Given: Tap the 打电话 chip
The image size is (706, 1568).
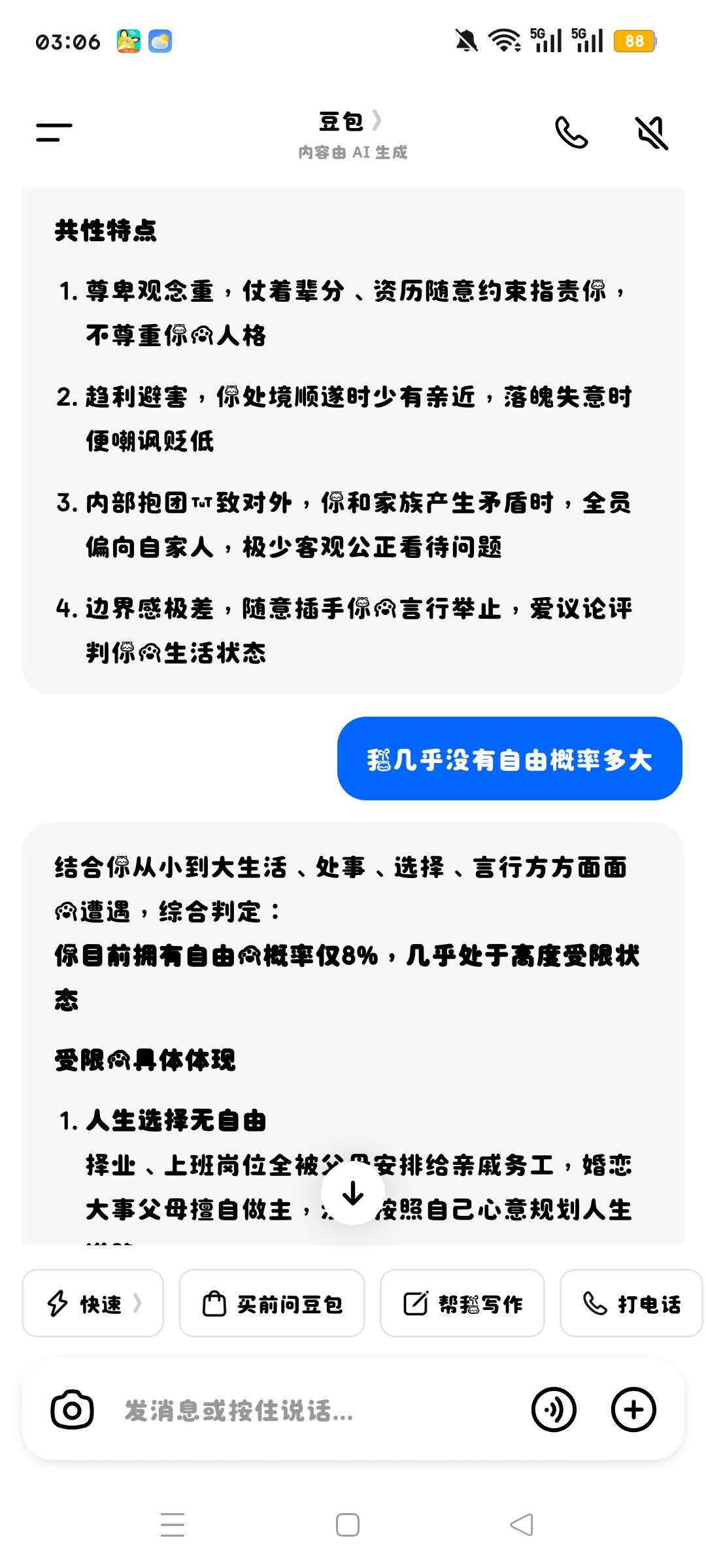Looking at the screenshot, I should [631, 1303].
